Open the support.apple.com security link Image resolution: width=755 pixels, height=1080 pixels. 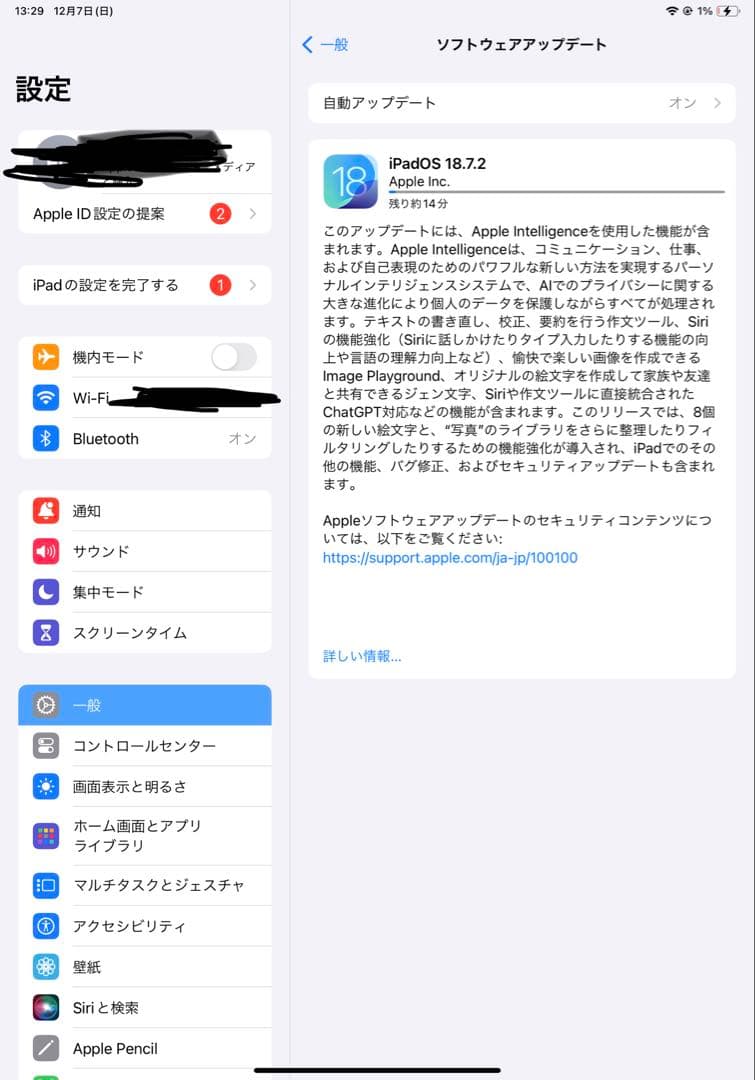(450, 558)
